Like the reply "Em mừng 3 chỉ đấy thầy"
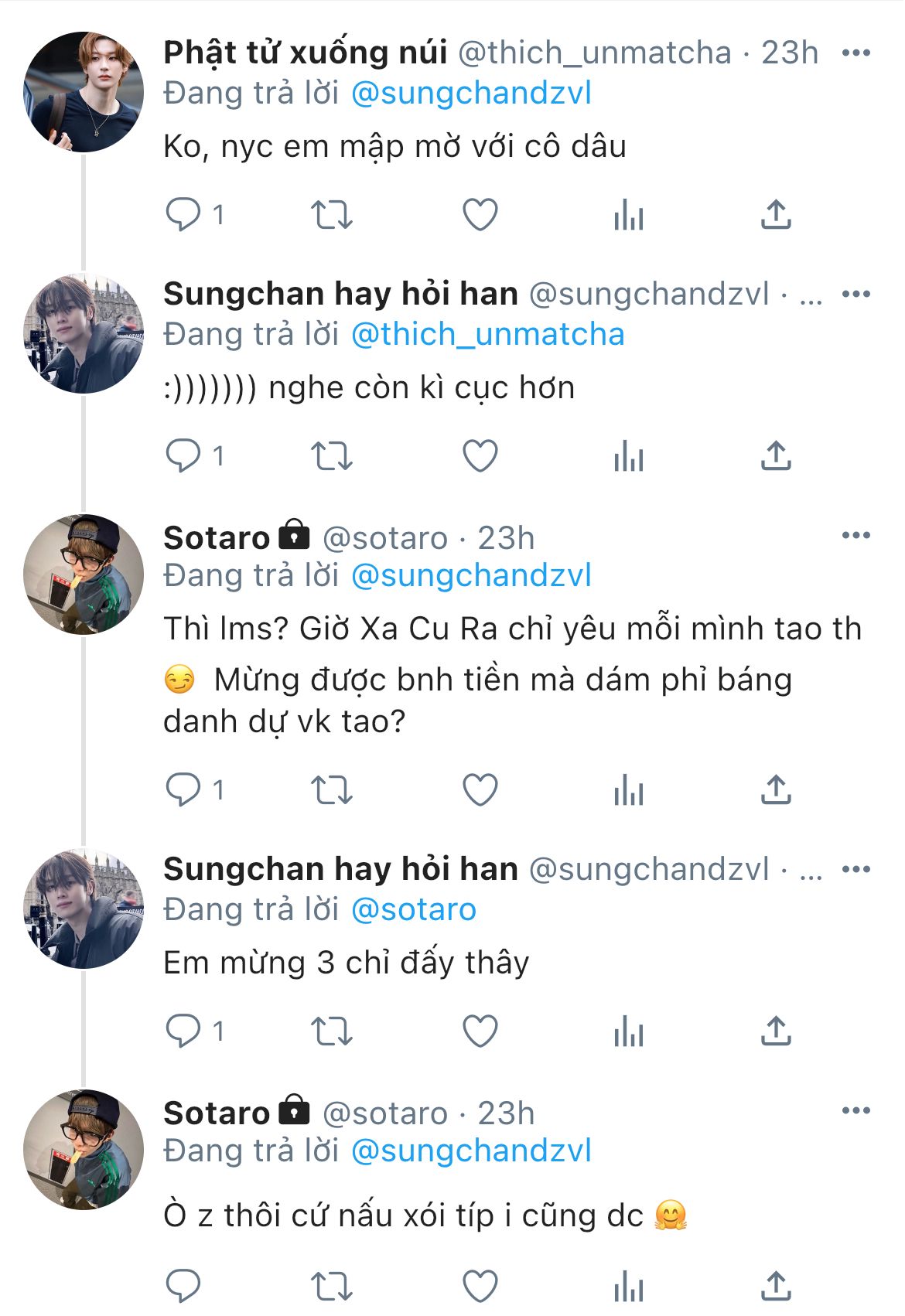The image size is (905, 1316). click(x=480, y=1031)
